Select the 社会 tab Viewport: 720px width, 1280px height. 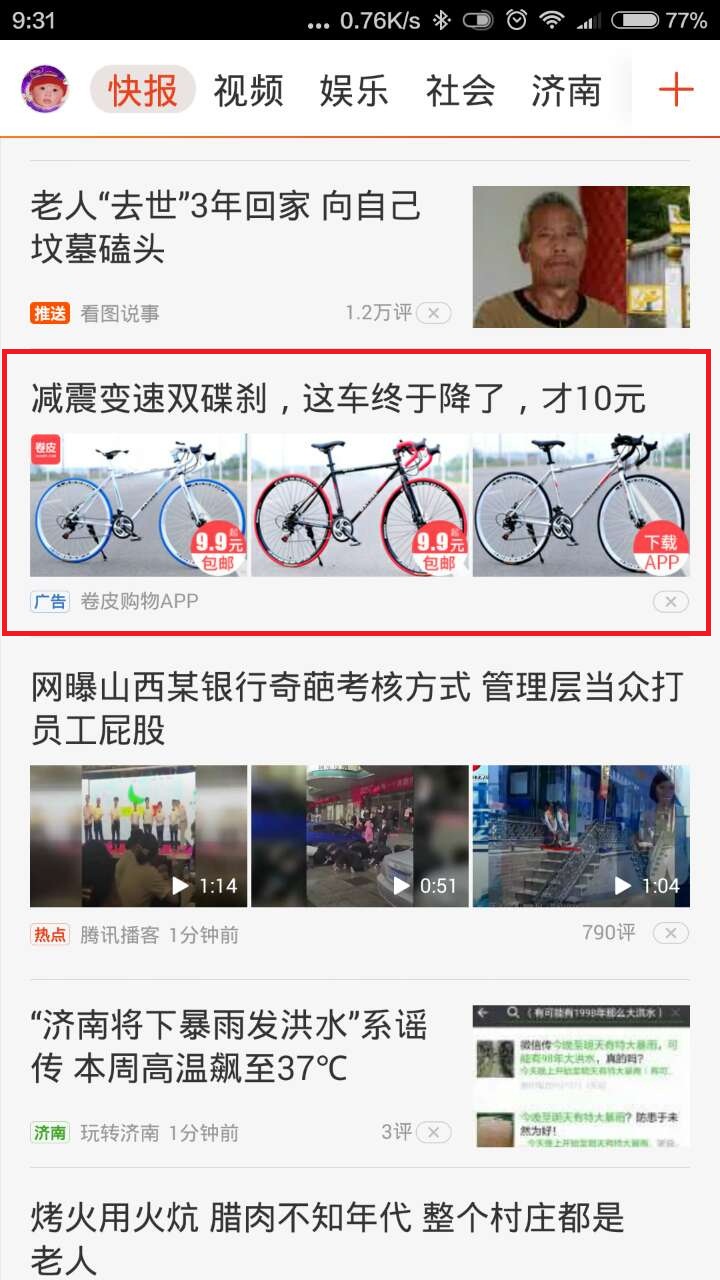point(460,91)
